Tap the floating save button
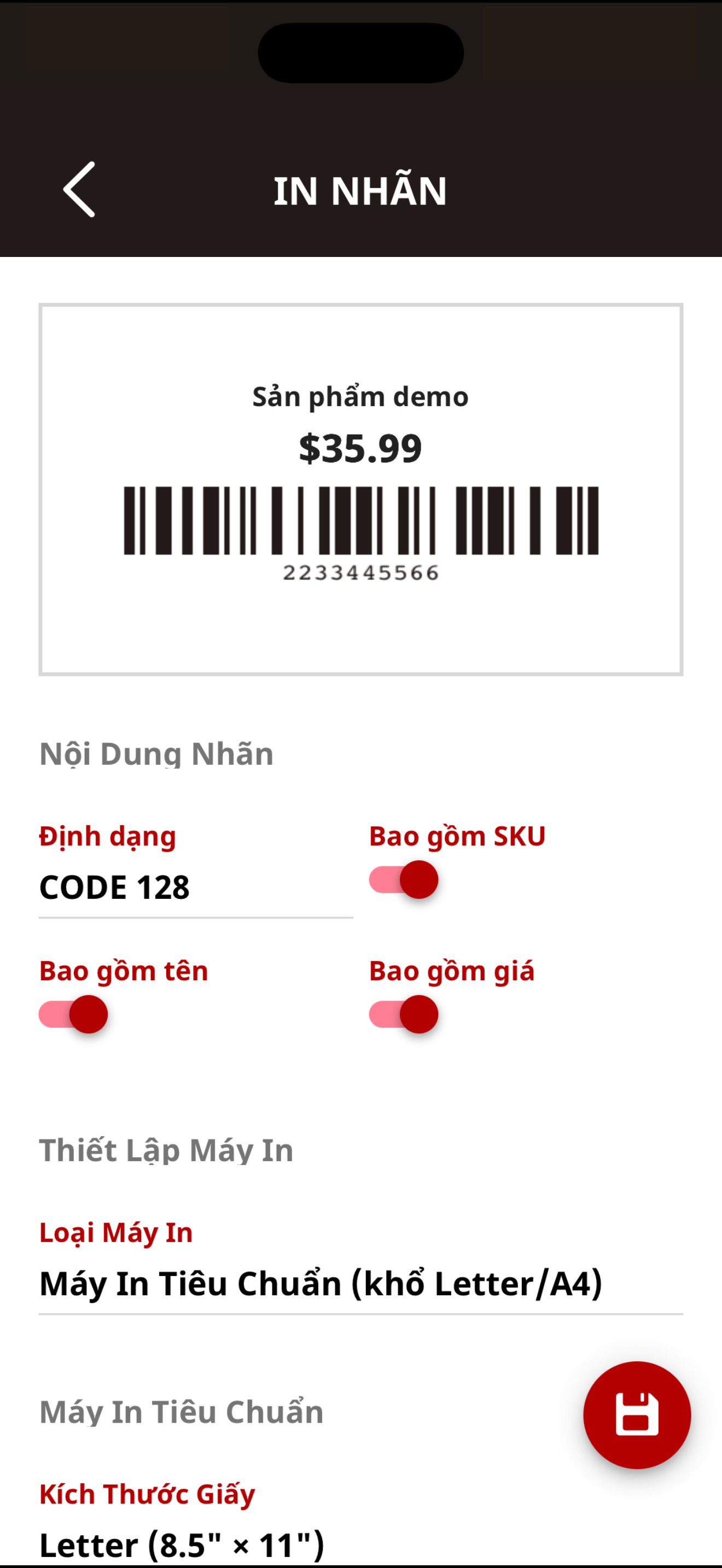This screenshot has height=1568, width=722. pyautogui.click(x=637, y=1414)
